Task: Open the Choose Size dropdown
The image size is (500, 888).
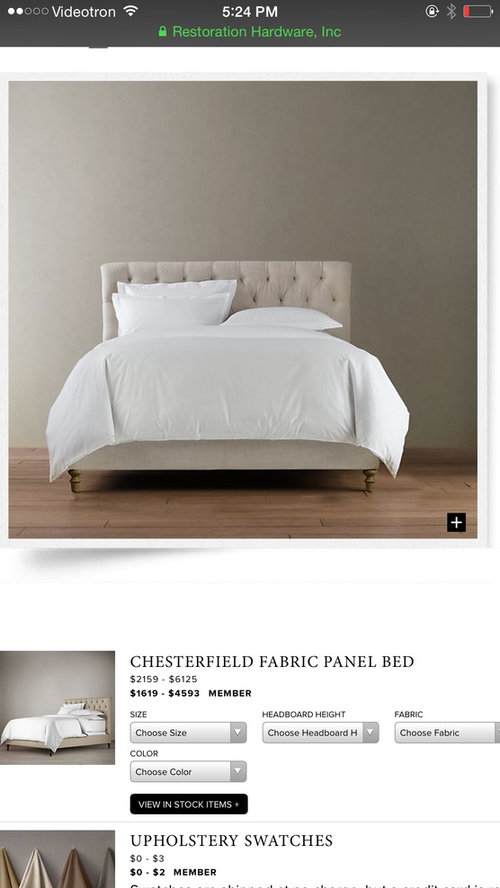Action: [188, 732]
